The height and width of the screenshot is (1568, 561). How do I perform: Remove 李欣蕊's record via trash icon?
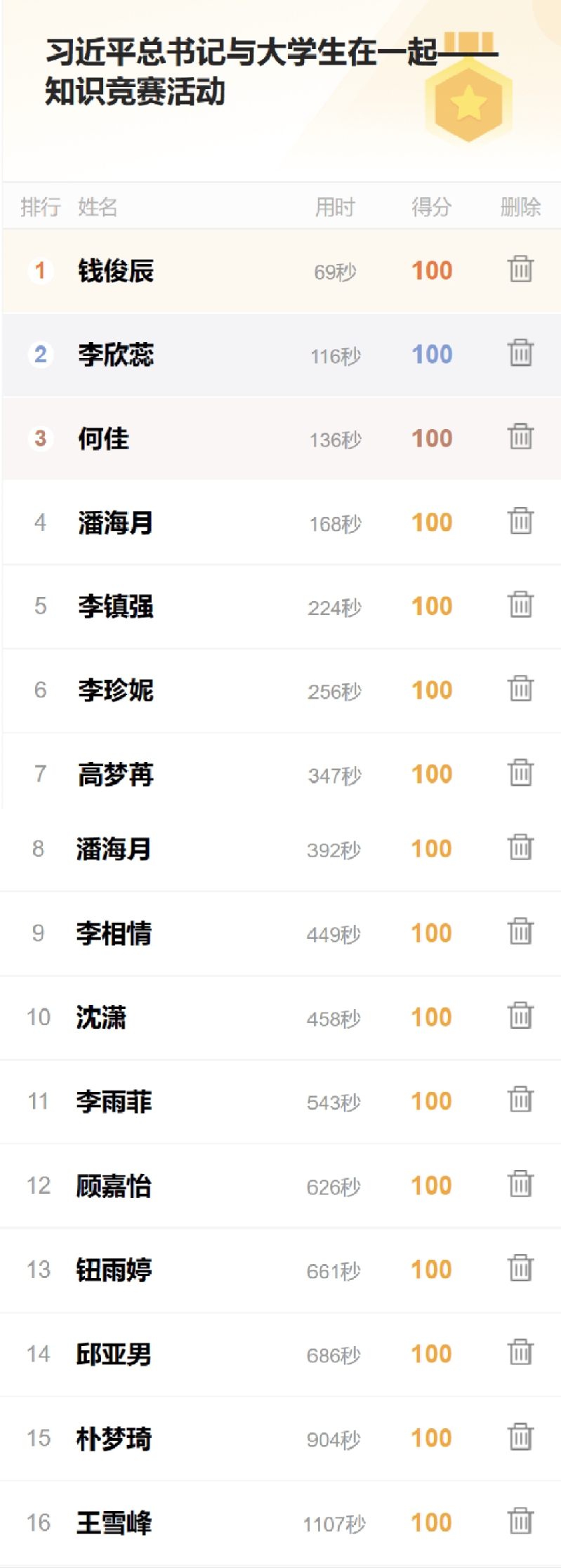520,353
